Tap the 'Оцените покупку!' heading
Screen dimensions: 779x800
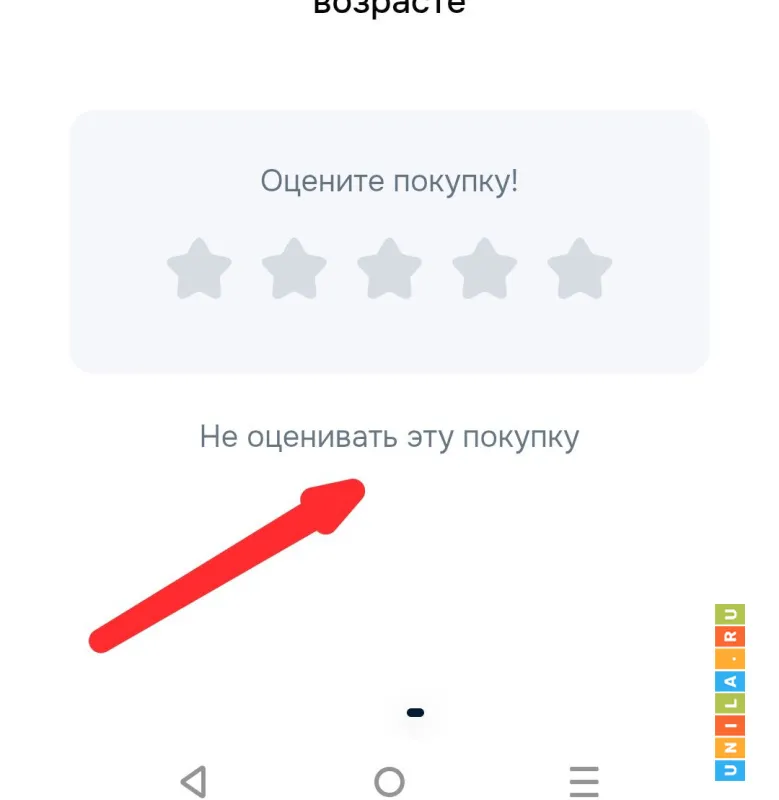tap(389, 181)
